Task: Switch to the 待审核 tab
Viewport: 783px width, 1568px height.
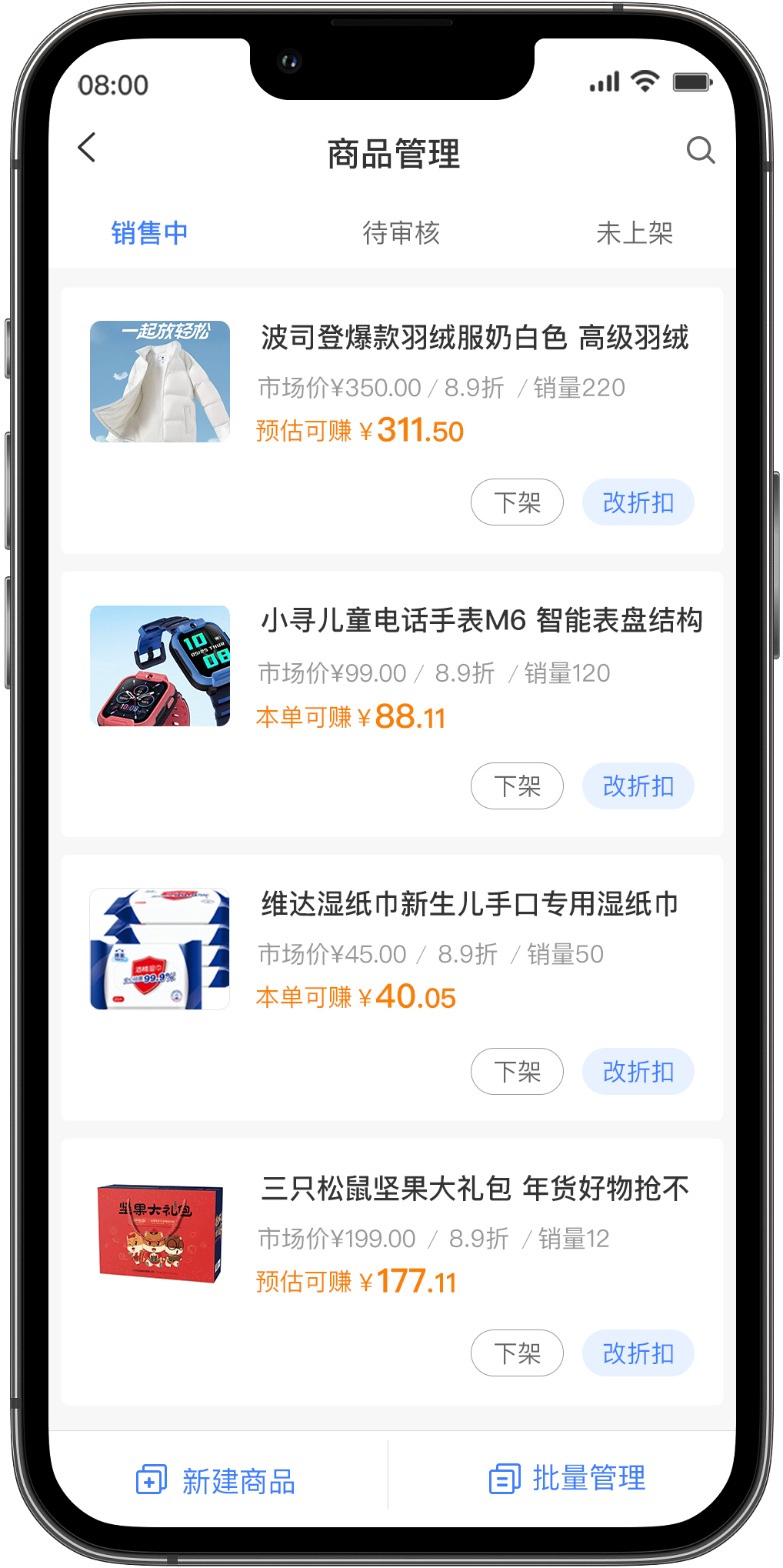Action: [401, 232]
